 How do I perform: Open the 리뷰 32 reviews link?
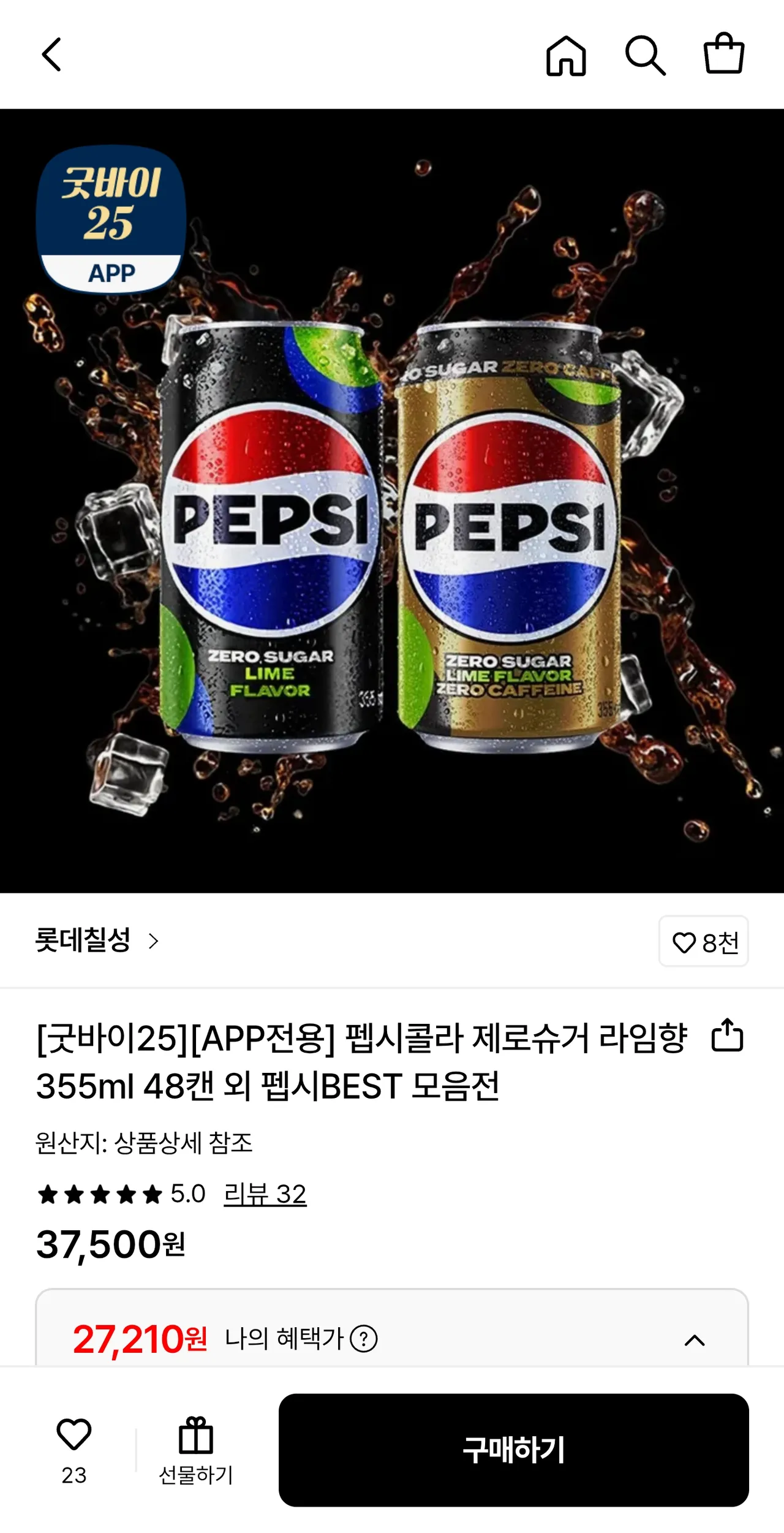[x=265, y=1194]
